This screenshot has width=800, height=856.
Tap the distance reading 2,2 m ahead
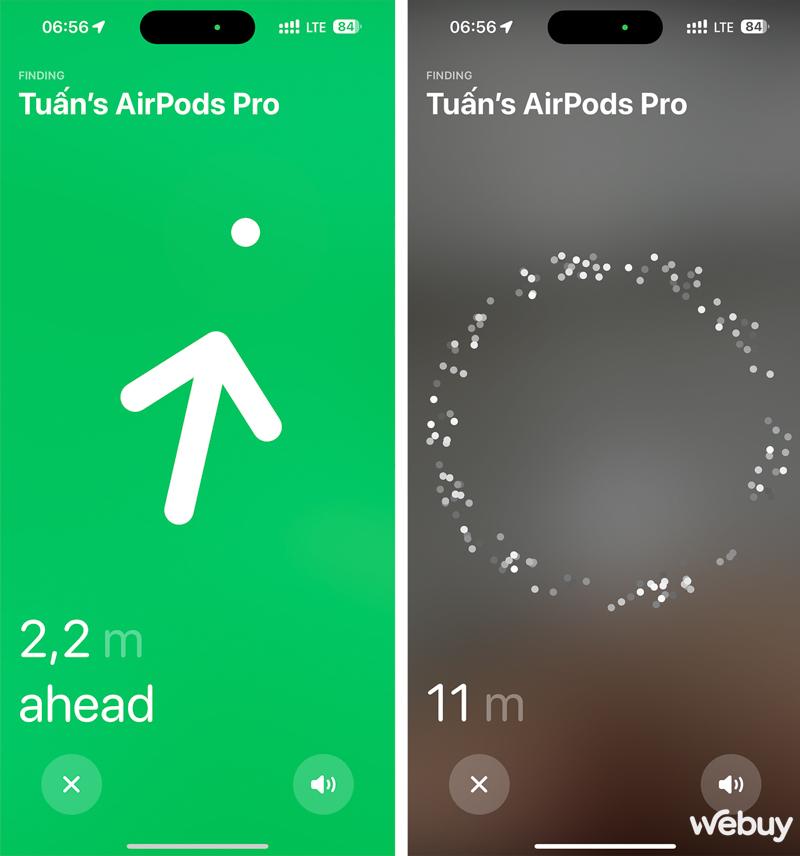coord(85,668)
